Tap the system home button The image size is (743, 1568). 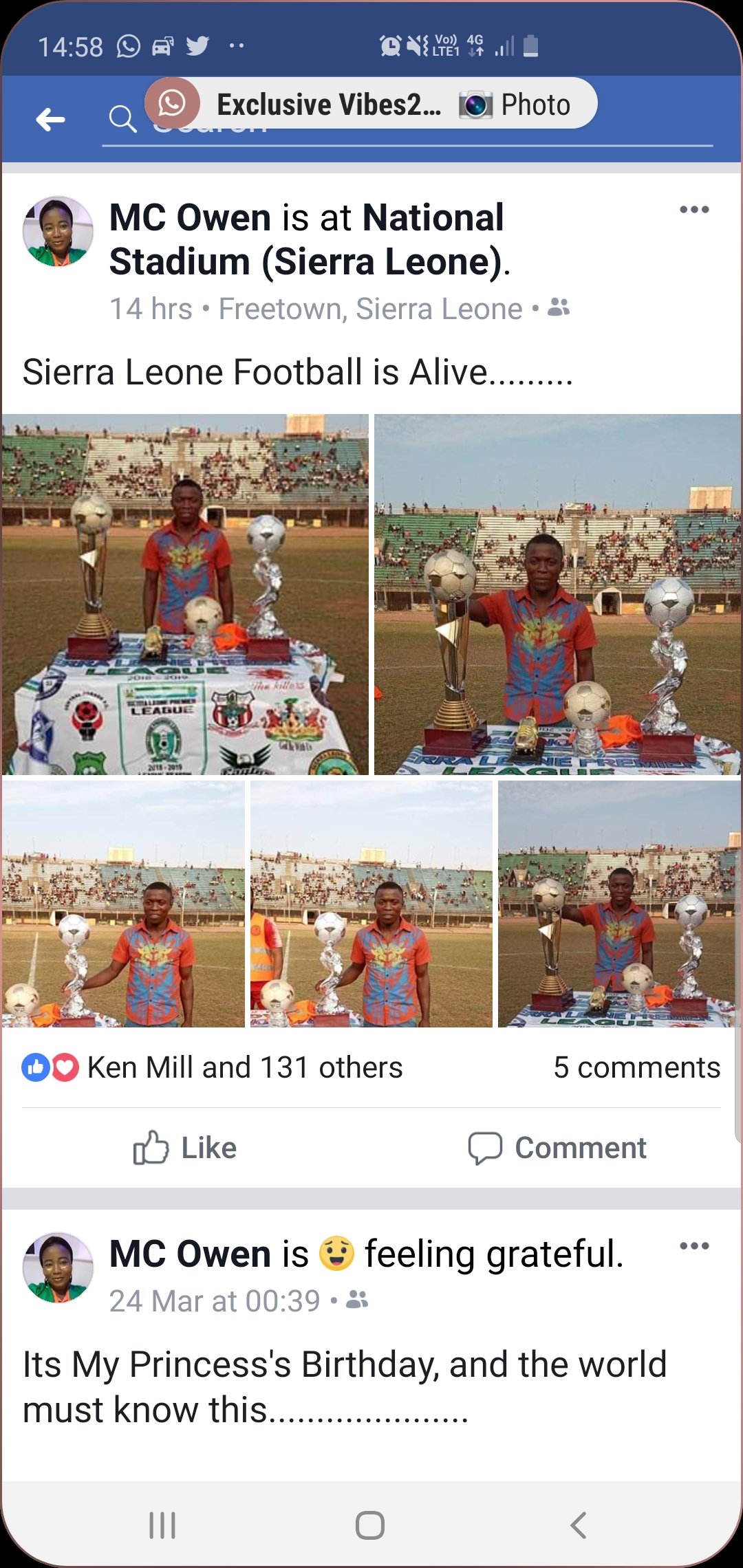click(370, 1525)
